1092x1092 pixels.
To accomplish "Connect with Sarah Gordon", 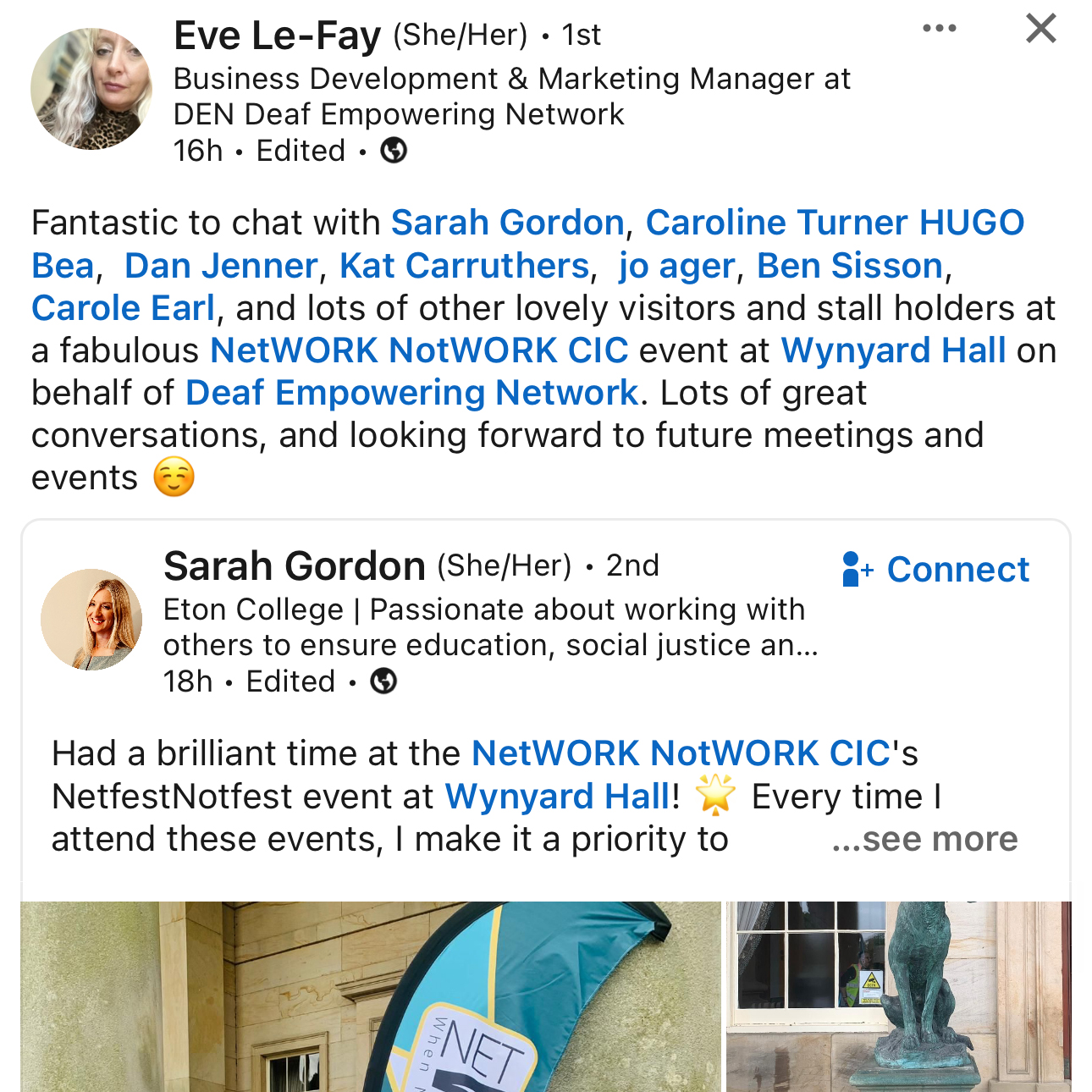I will coord(936,570).
